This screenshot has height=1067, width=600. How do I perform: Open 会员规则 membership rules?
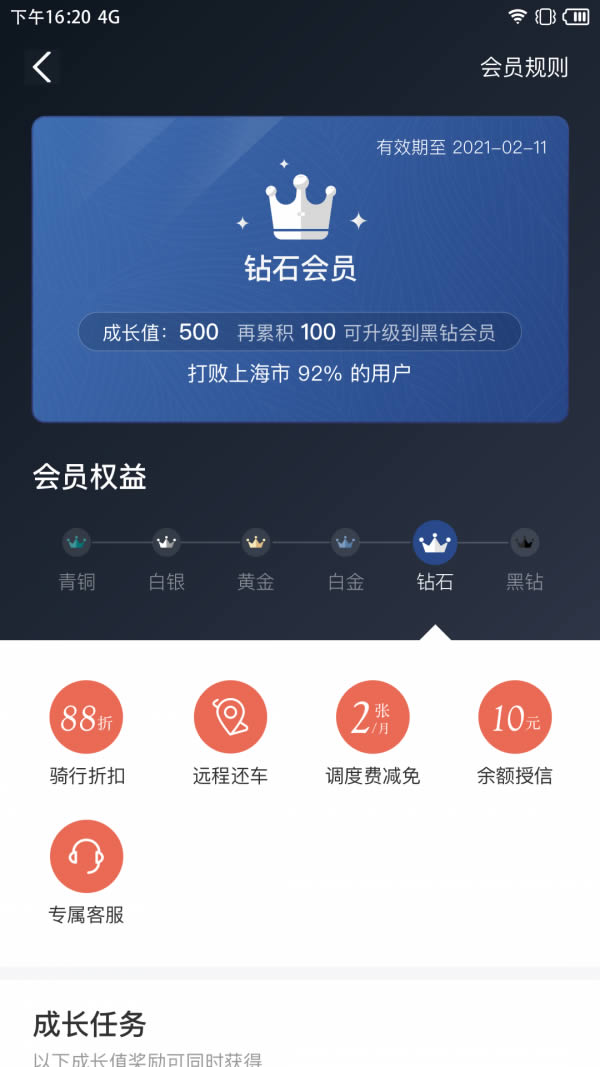point(524,67)
